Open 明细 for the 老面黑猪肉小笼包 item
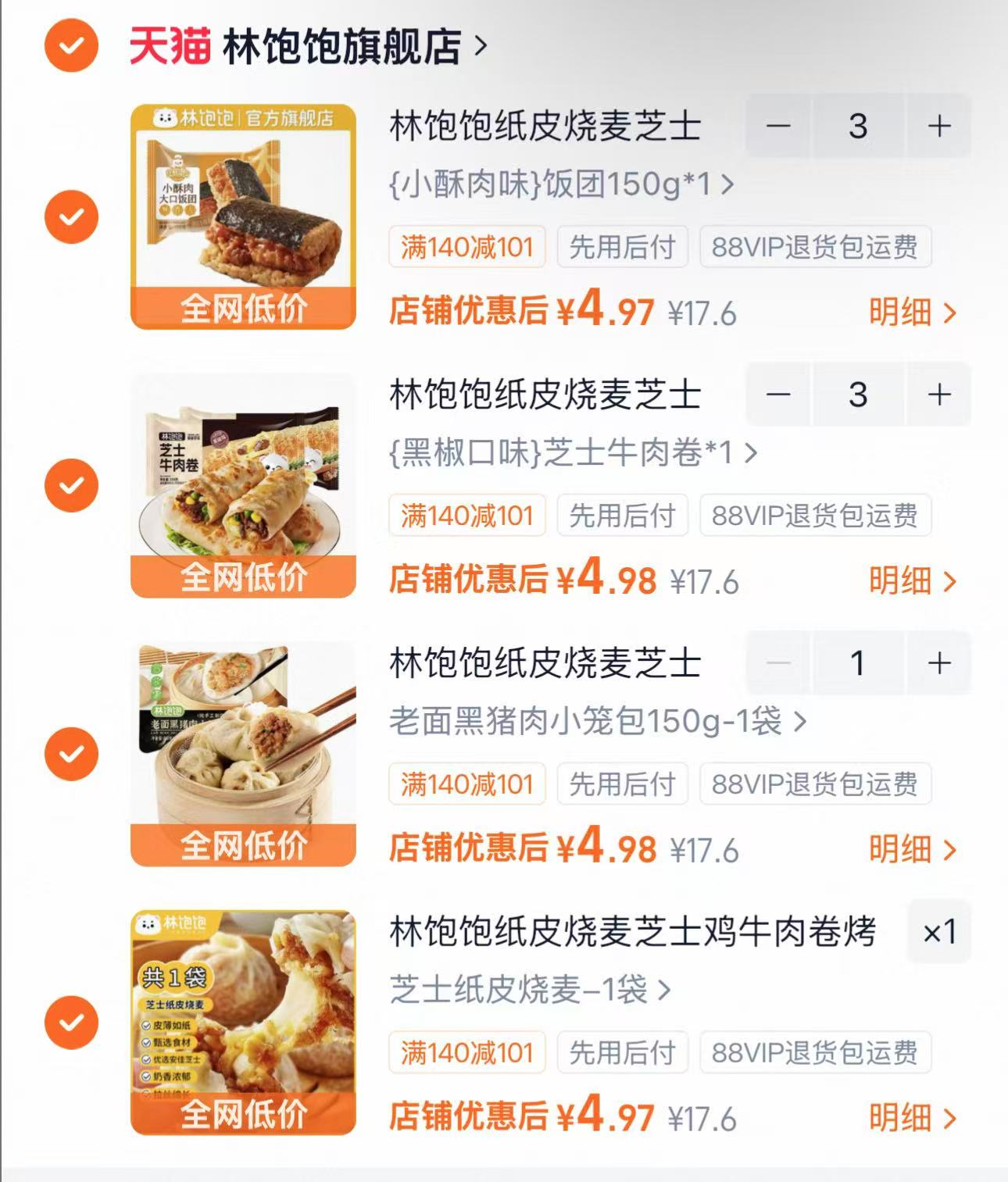 912,850
